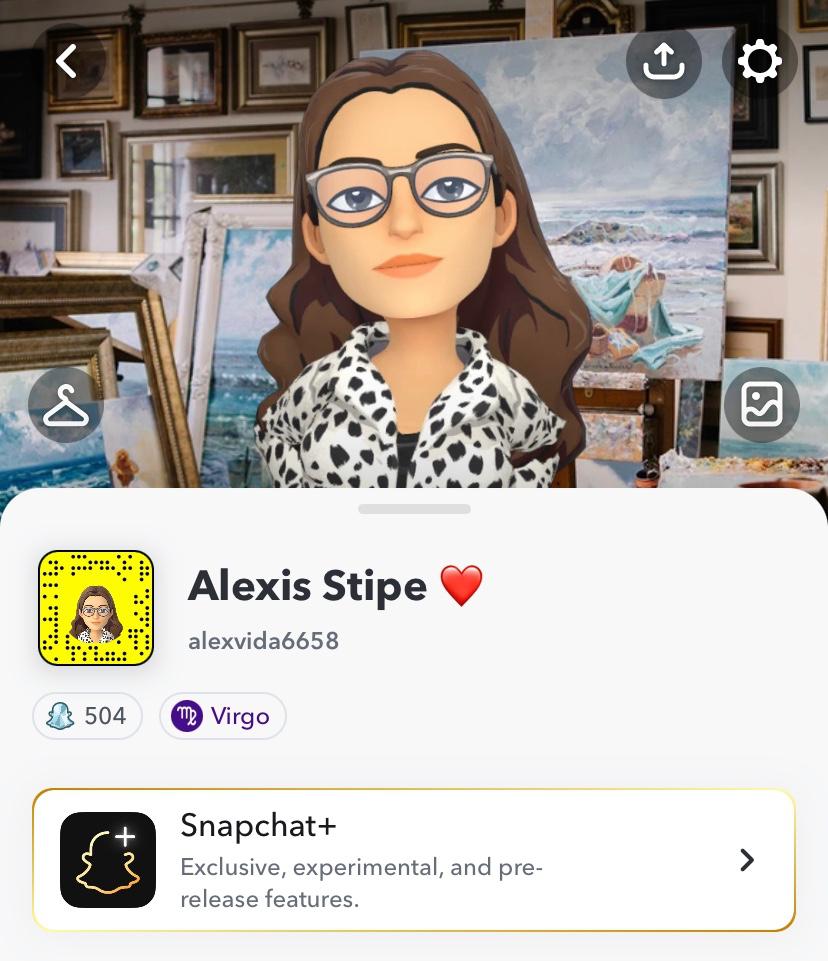Open the yellow Snapcode
The width and height of the screenshot is (828, 961).
(96, 608)
